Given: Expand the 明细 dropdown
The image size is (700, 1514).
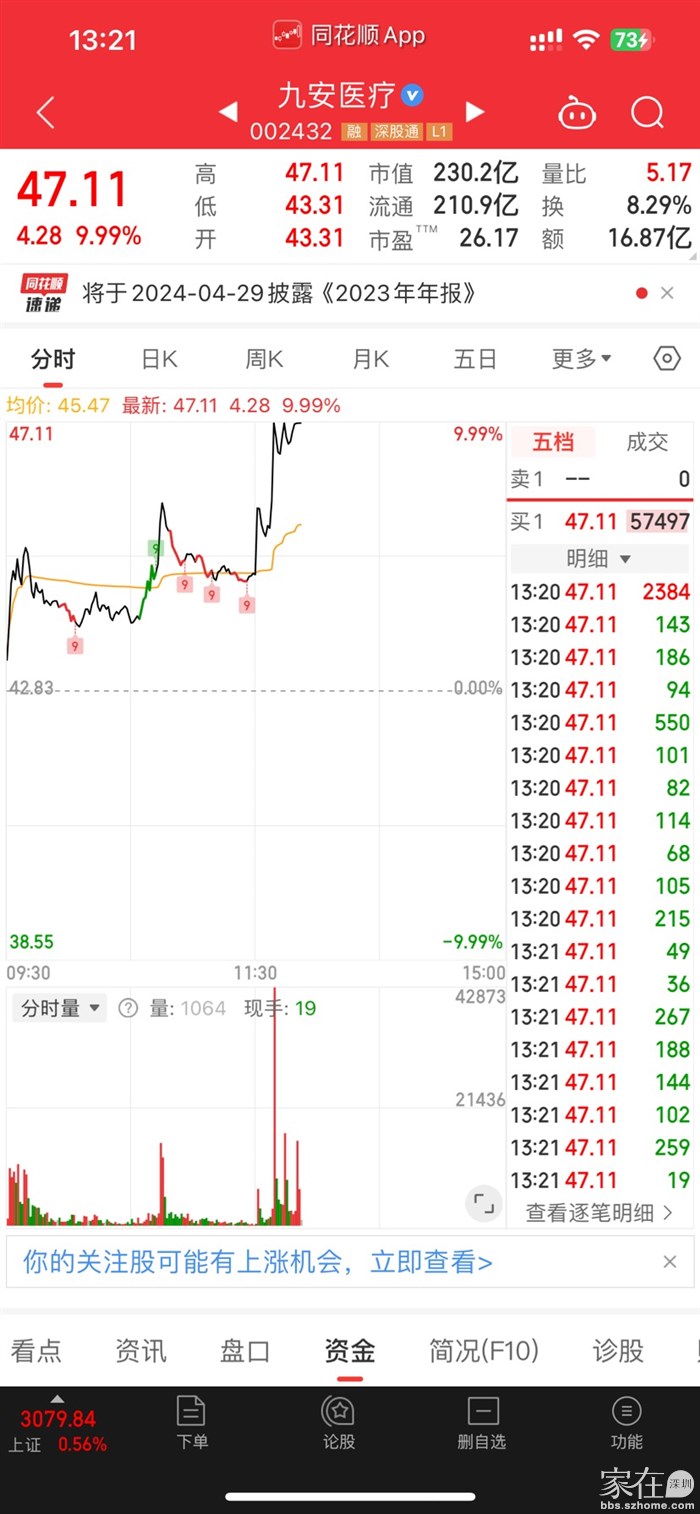Looking at the screenshot, I should 600,558.
